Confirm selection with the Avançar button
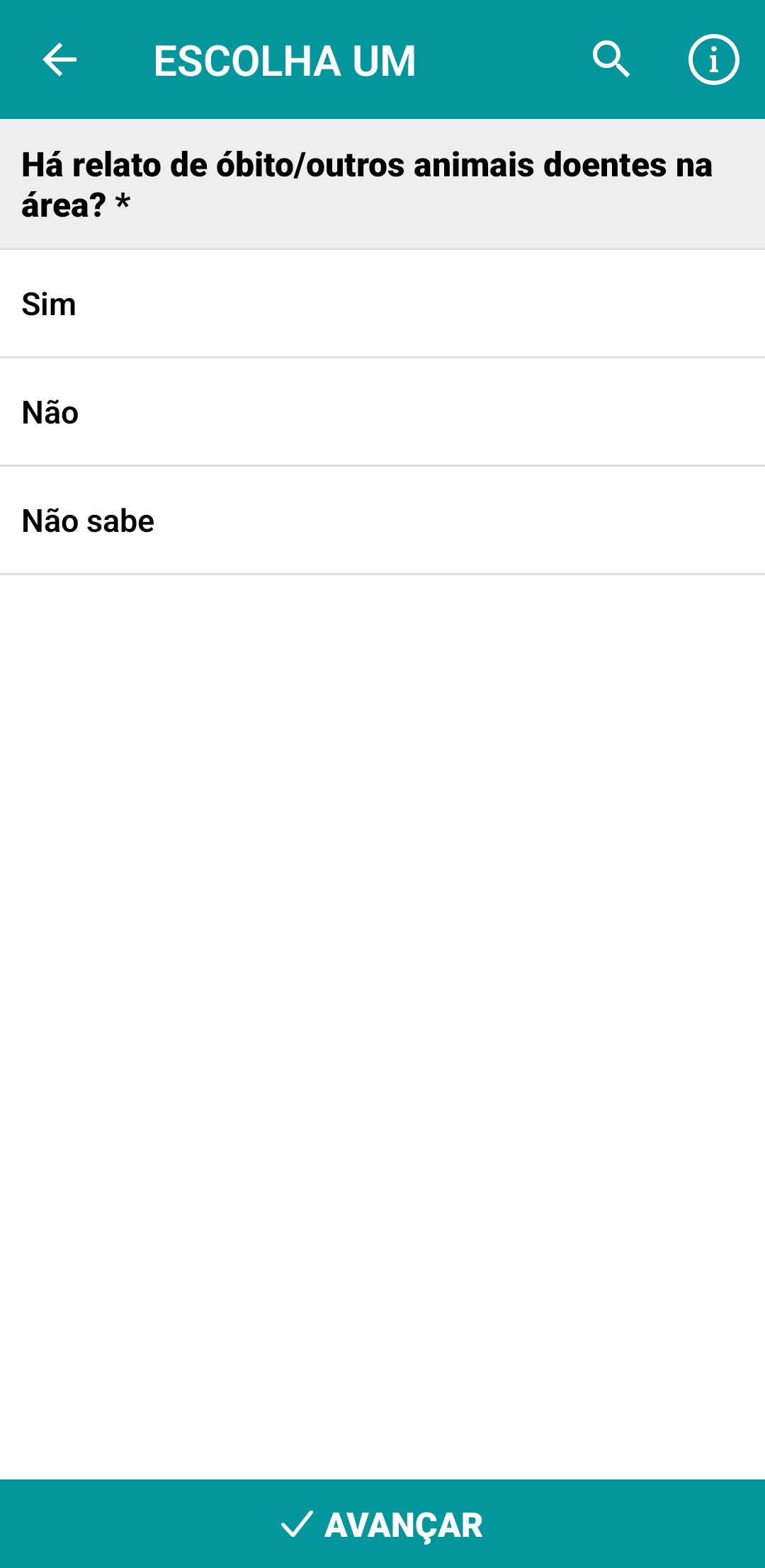Viewport: 765px width, 1568px height. (382, 1526)
